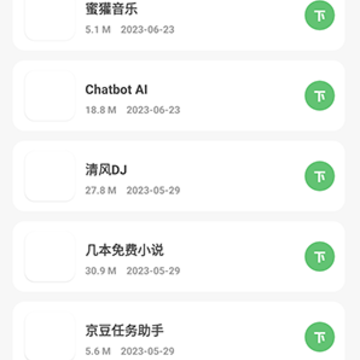Open the 蜜獾音乐 card
Screen dimensions: 360x360
[x=179, y=25]
